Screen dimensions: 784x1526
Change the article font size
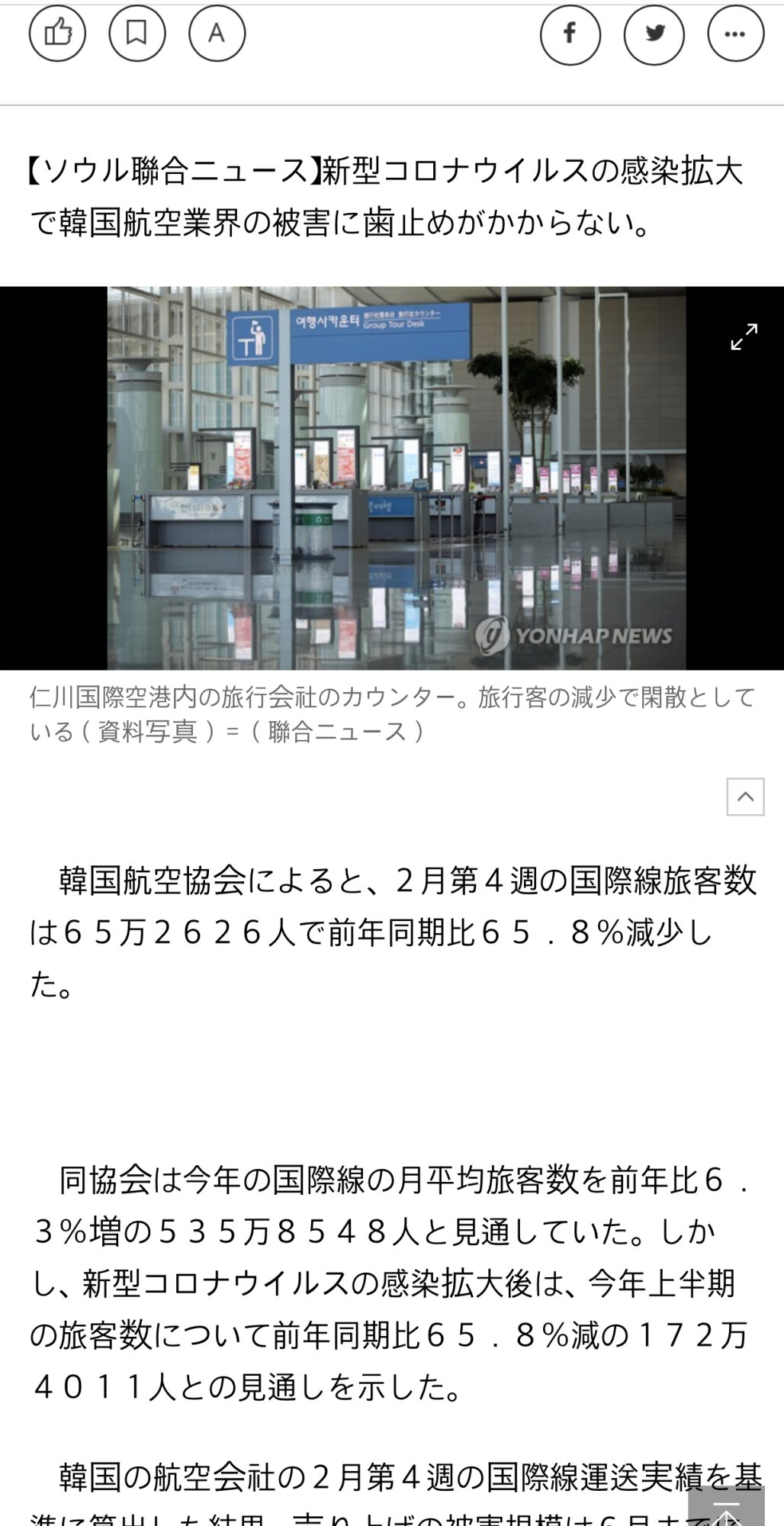[217, 33]
